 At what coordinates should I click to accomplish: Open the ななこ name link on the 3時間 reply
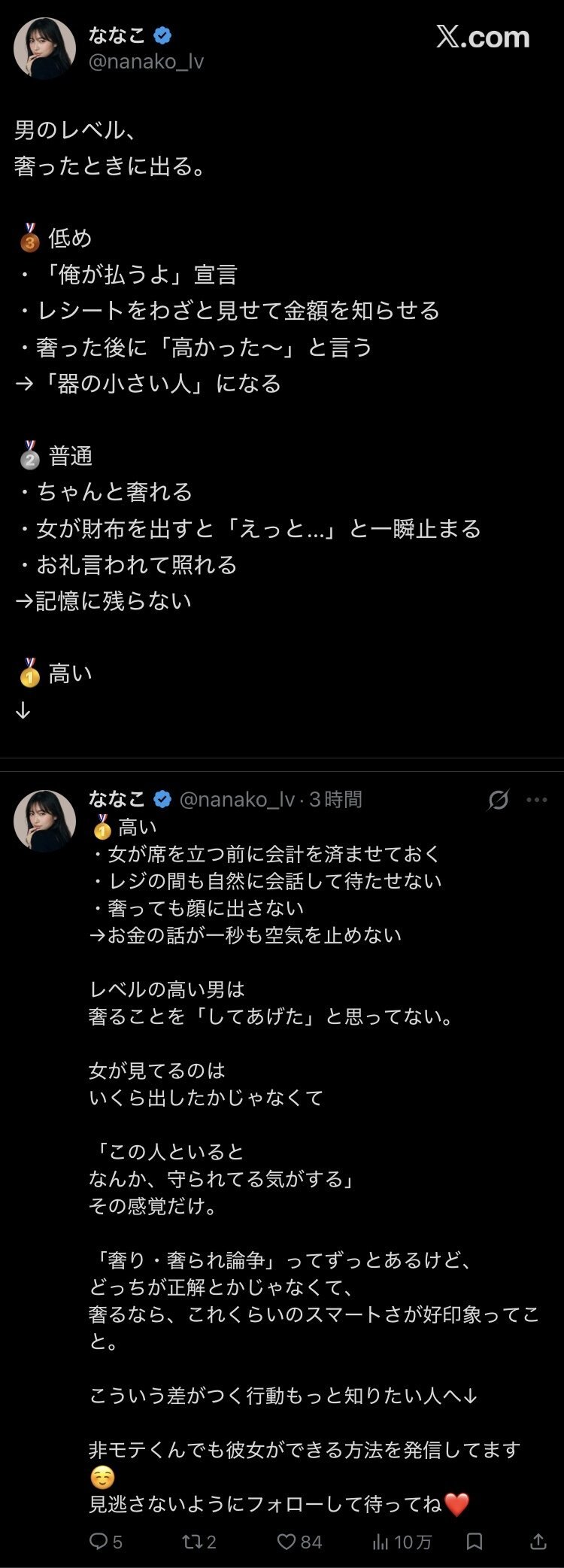[117, 799]
